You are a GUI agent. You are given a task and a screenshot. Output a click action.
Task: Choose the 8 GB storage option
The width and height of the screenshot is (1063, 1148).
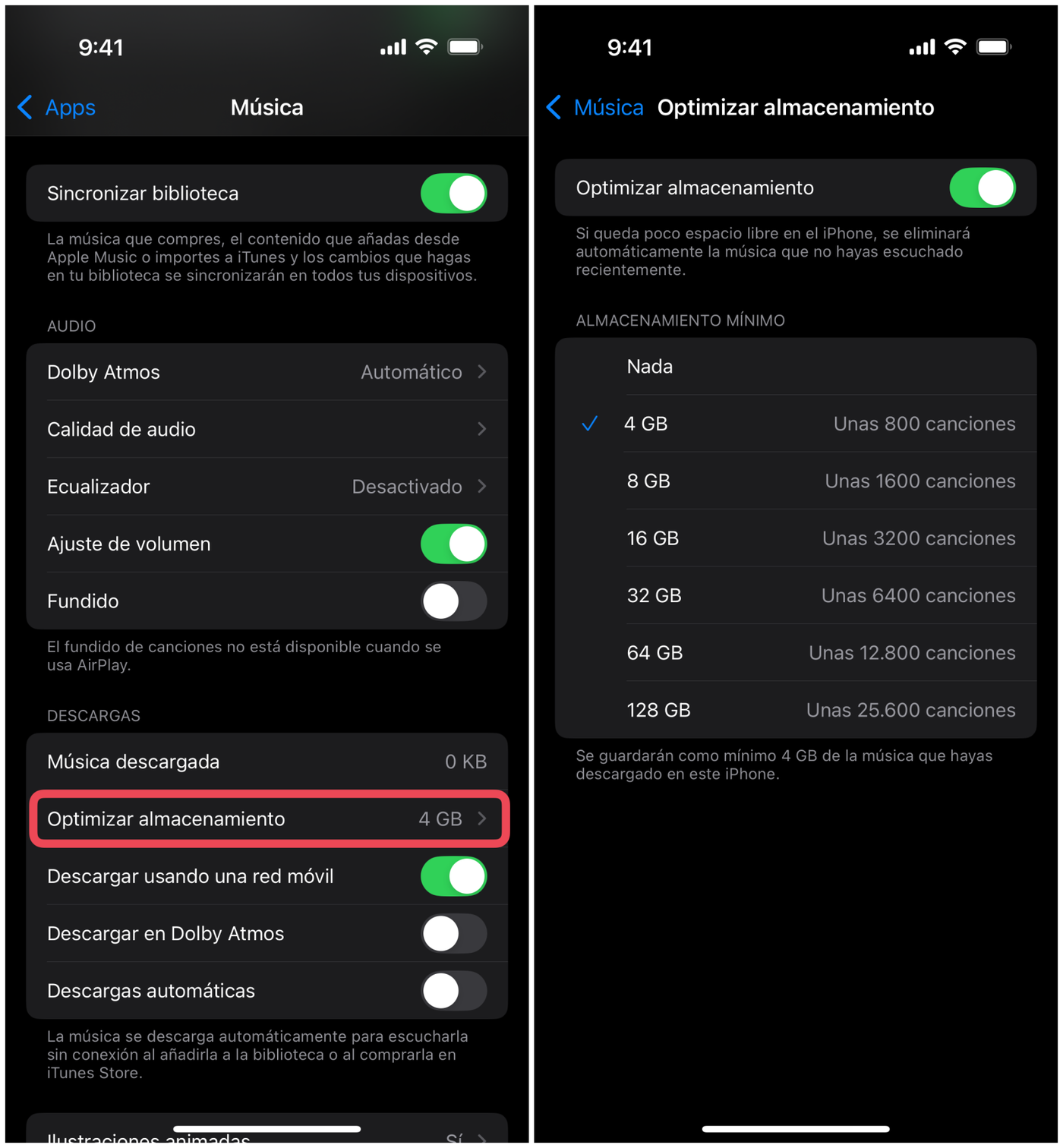795,481
